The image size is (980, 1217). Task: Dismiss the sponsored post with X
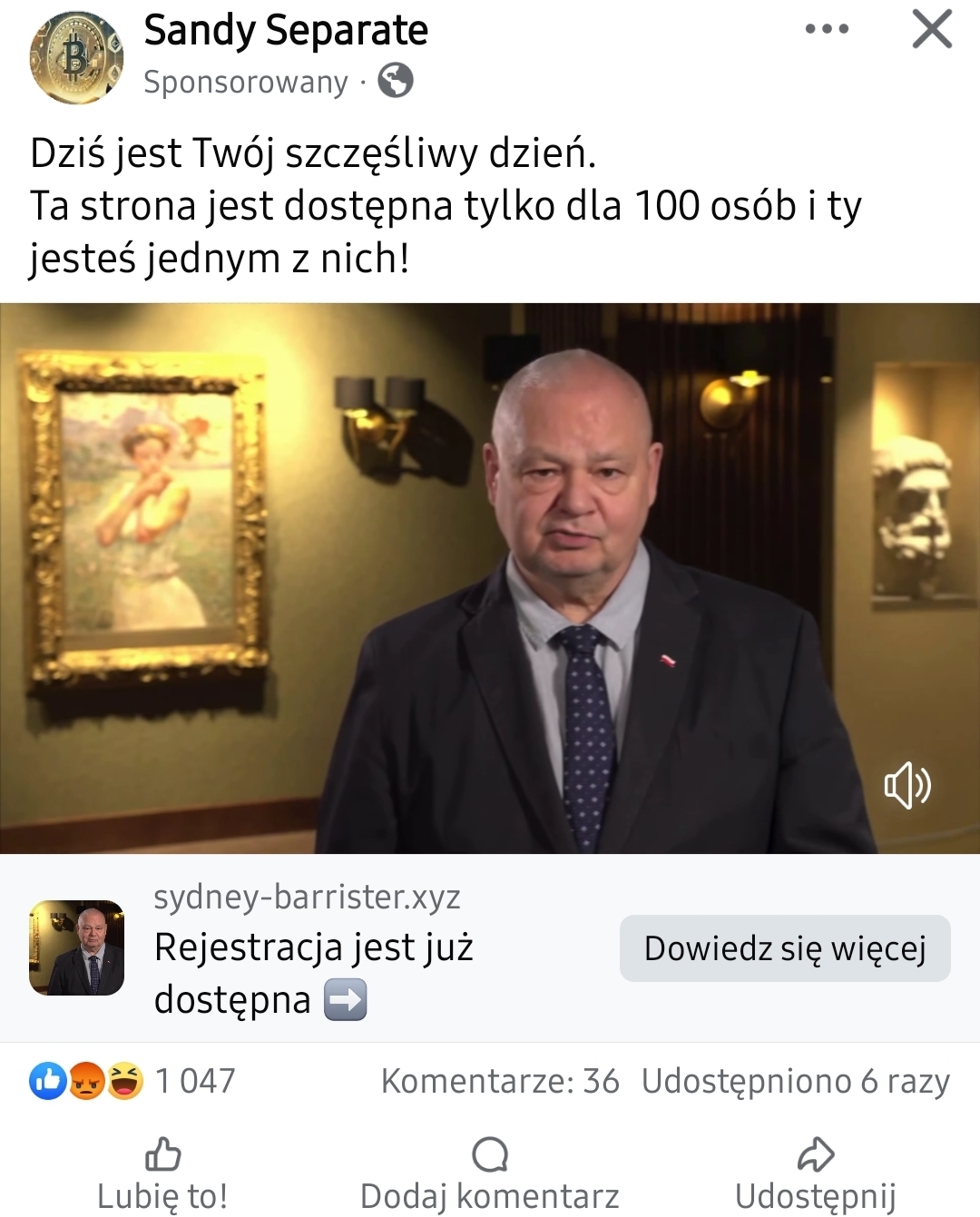click(932, 29)
